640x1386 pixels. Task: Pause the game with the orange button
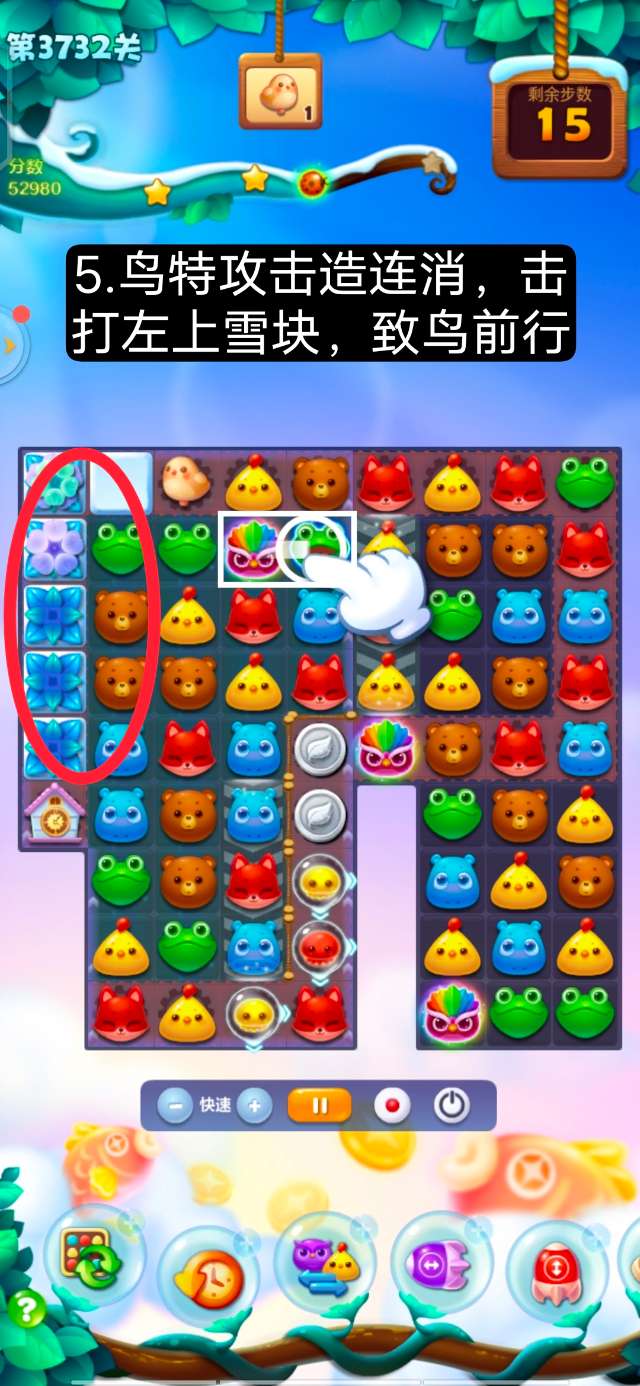pyautogui.click(x=320, y=1106)
